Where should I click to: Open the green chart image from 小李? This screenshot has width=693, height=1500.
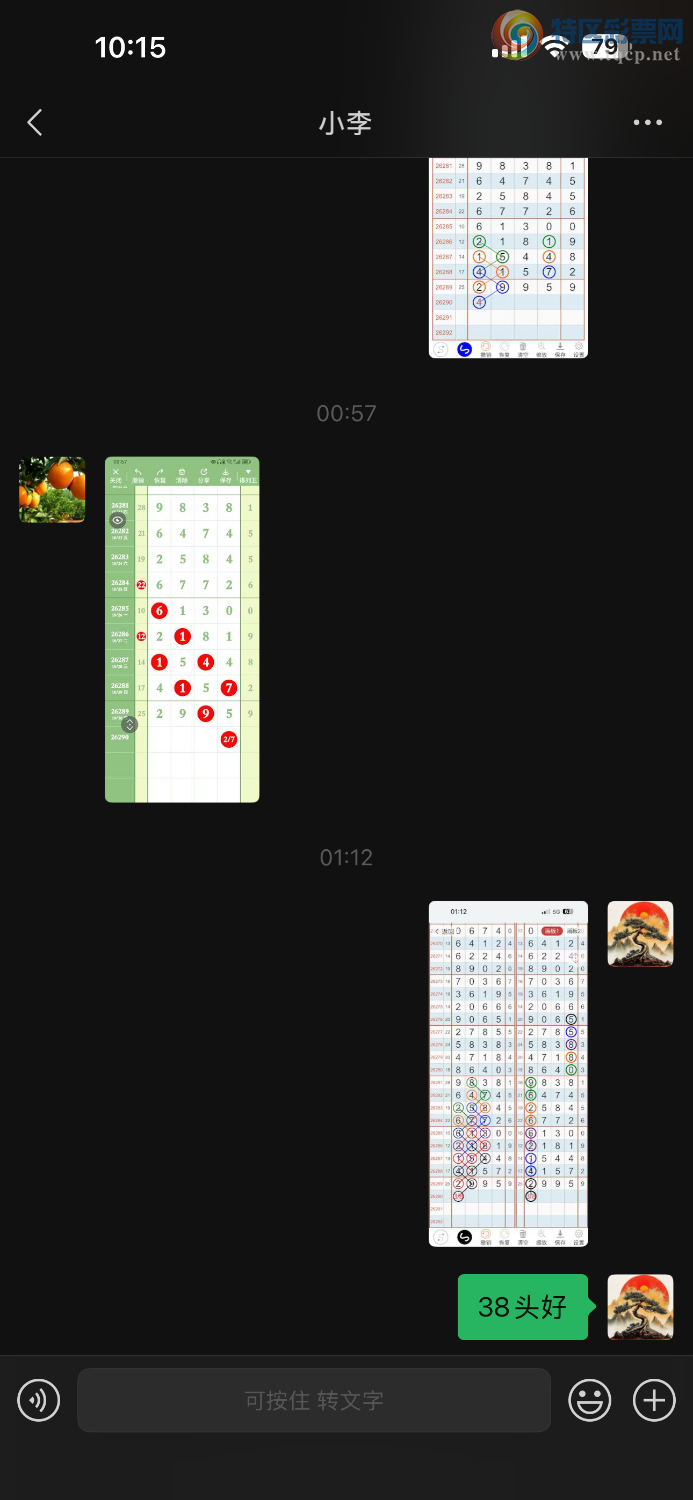pyautogui.click(x=182, y=629)
